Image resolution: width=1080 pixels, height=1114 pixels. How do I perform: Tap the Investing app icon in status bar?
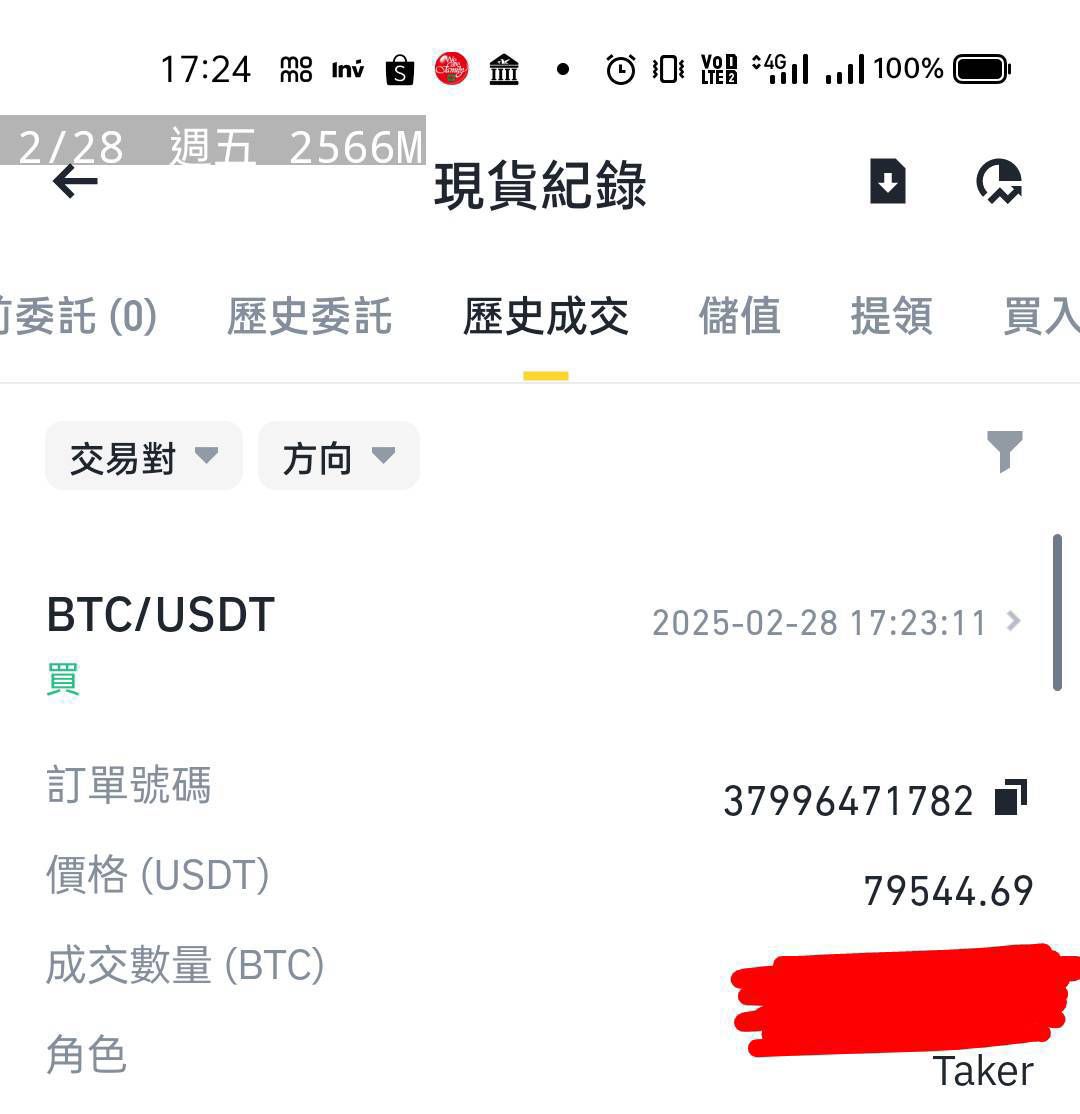point(345,69)
